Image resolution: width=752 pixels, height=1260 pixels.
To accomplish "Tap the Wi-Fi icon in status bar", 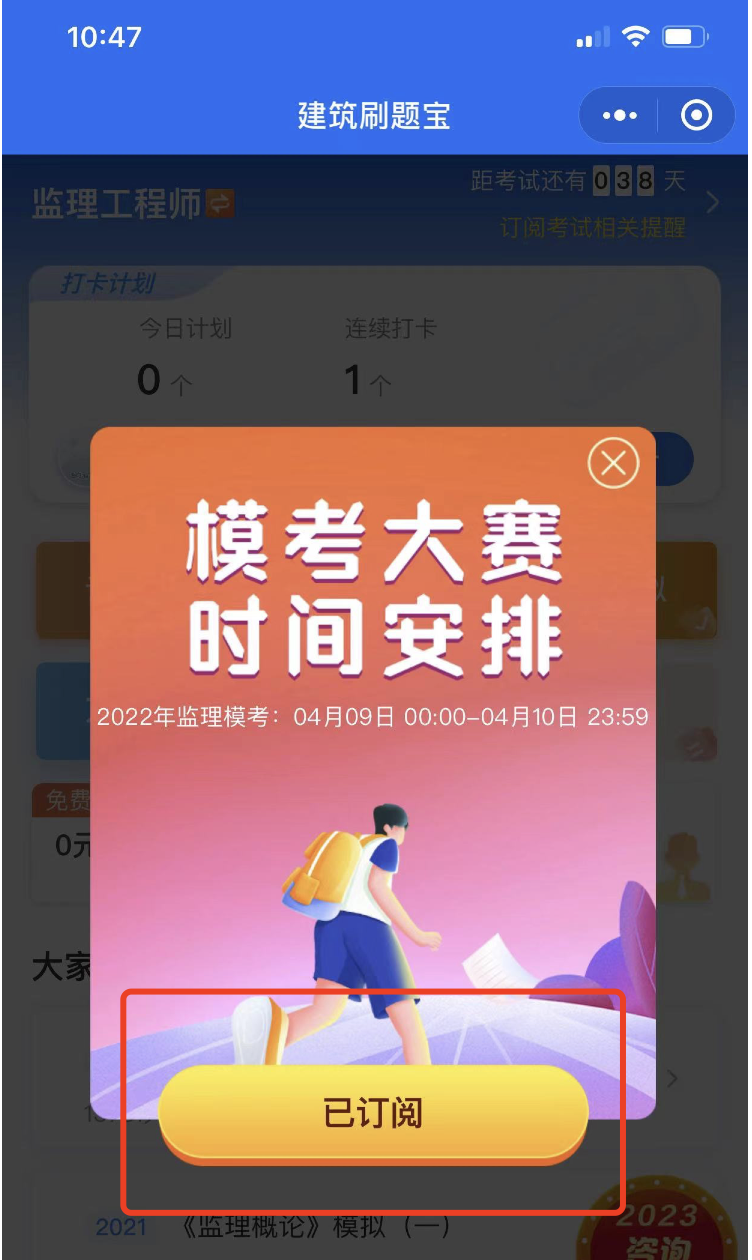I will tap(636, 35).
